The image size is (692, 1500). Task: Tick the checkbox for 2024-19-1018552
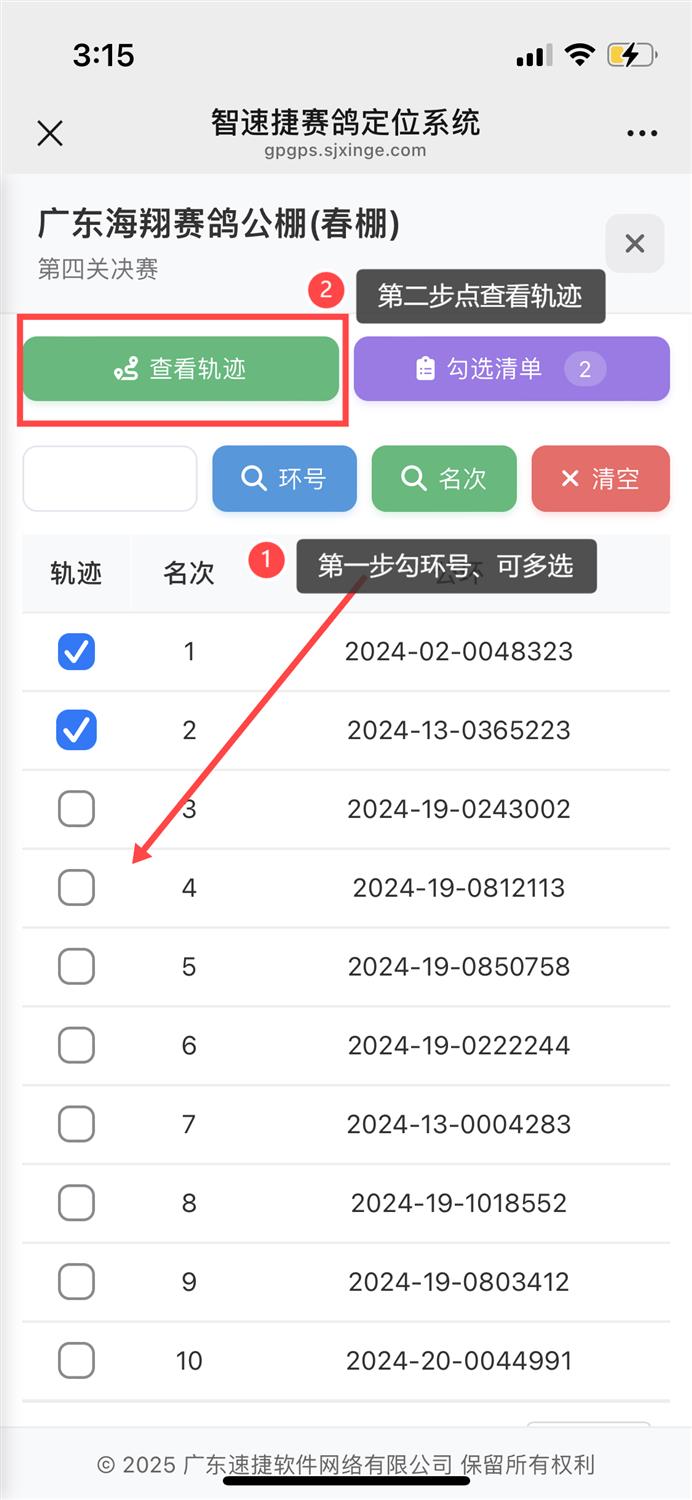pyautogui.click(x=76, y=1203)
